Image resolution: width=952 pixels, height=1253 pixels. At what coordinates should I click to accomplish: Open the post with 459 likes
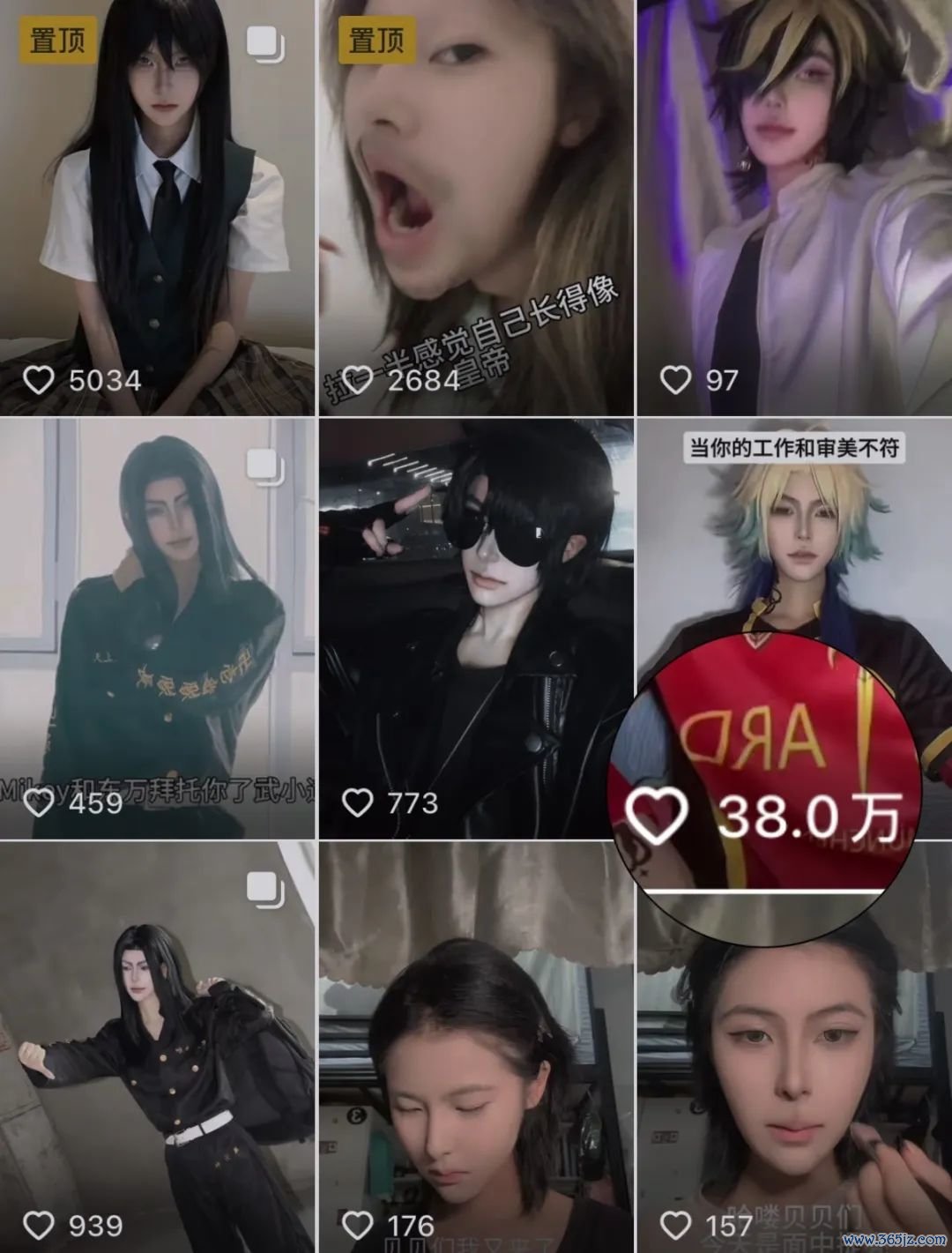[157, 628]
